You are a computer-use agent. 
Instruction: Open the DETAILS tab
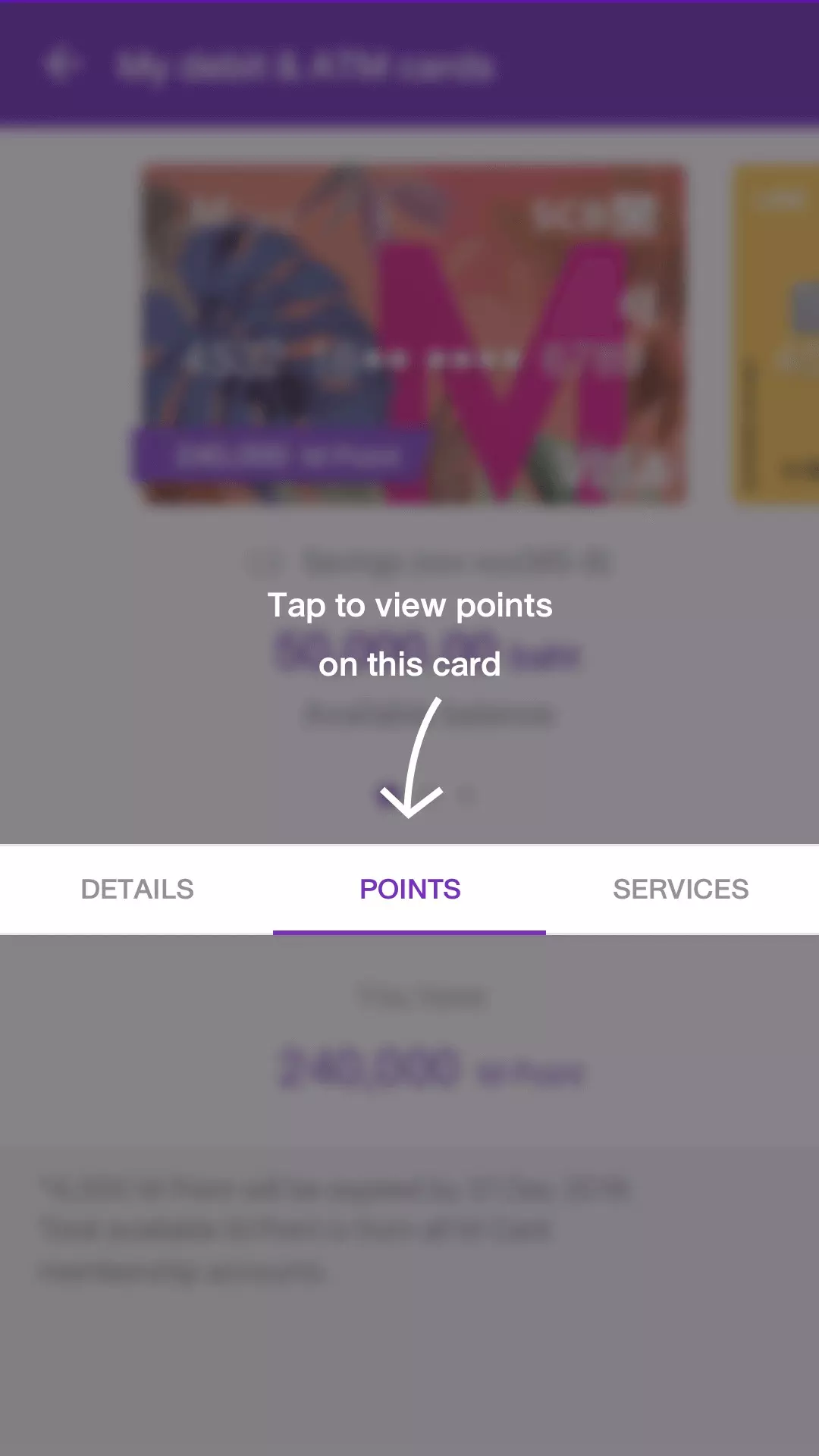[x=137, y=889]
